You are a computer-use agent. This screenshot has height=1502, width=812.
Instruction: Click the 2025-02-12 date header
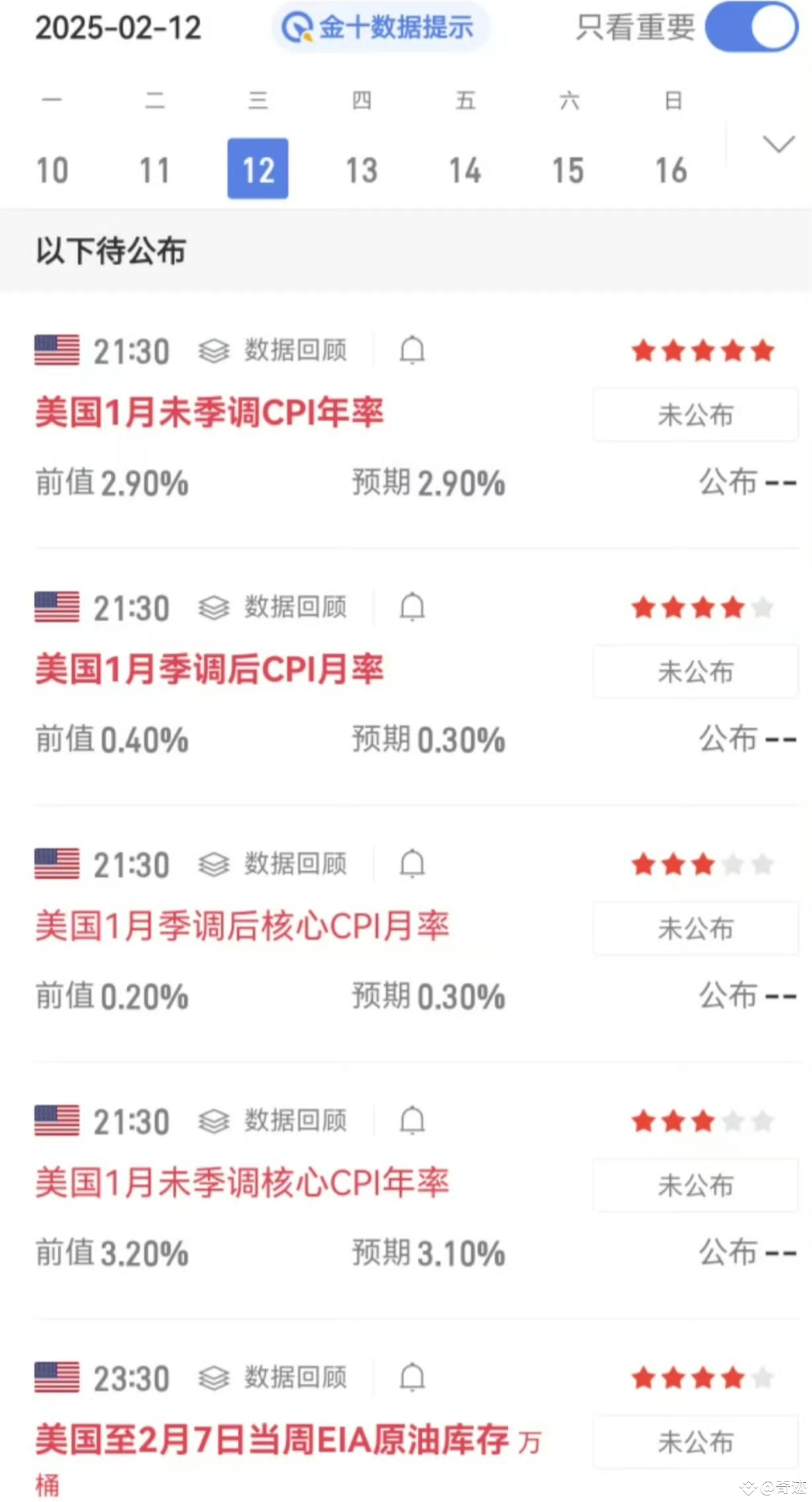point(118,28)
